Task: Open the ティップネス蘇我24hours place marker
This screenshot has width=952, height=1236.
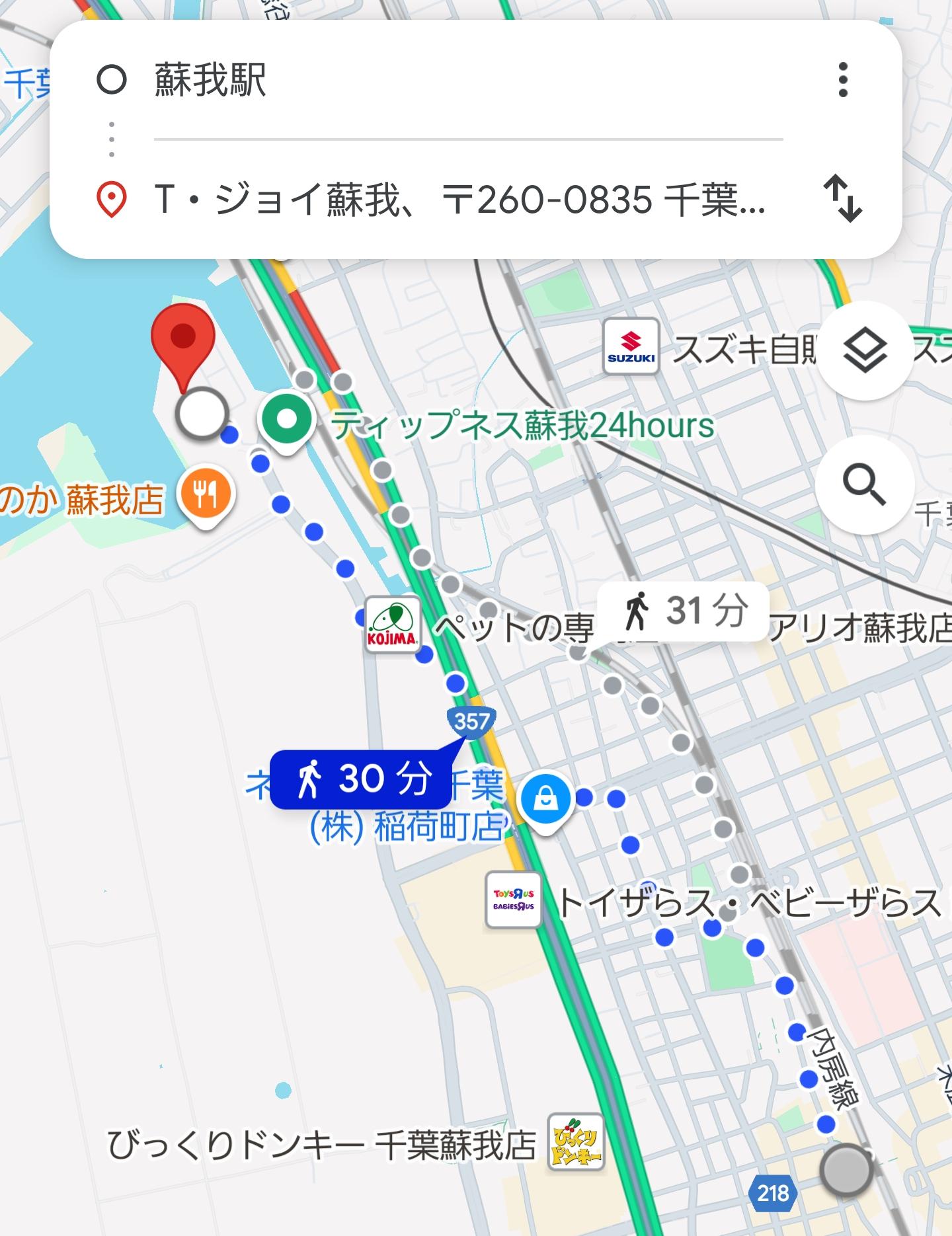Action: (x=286, y=420)
